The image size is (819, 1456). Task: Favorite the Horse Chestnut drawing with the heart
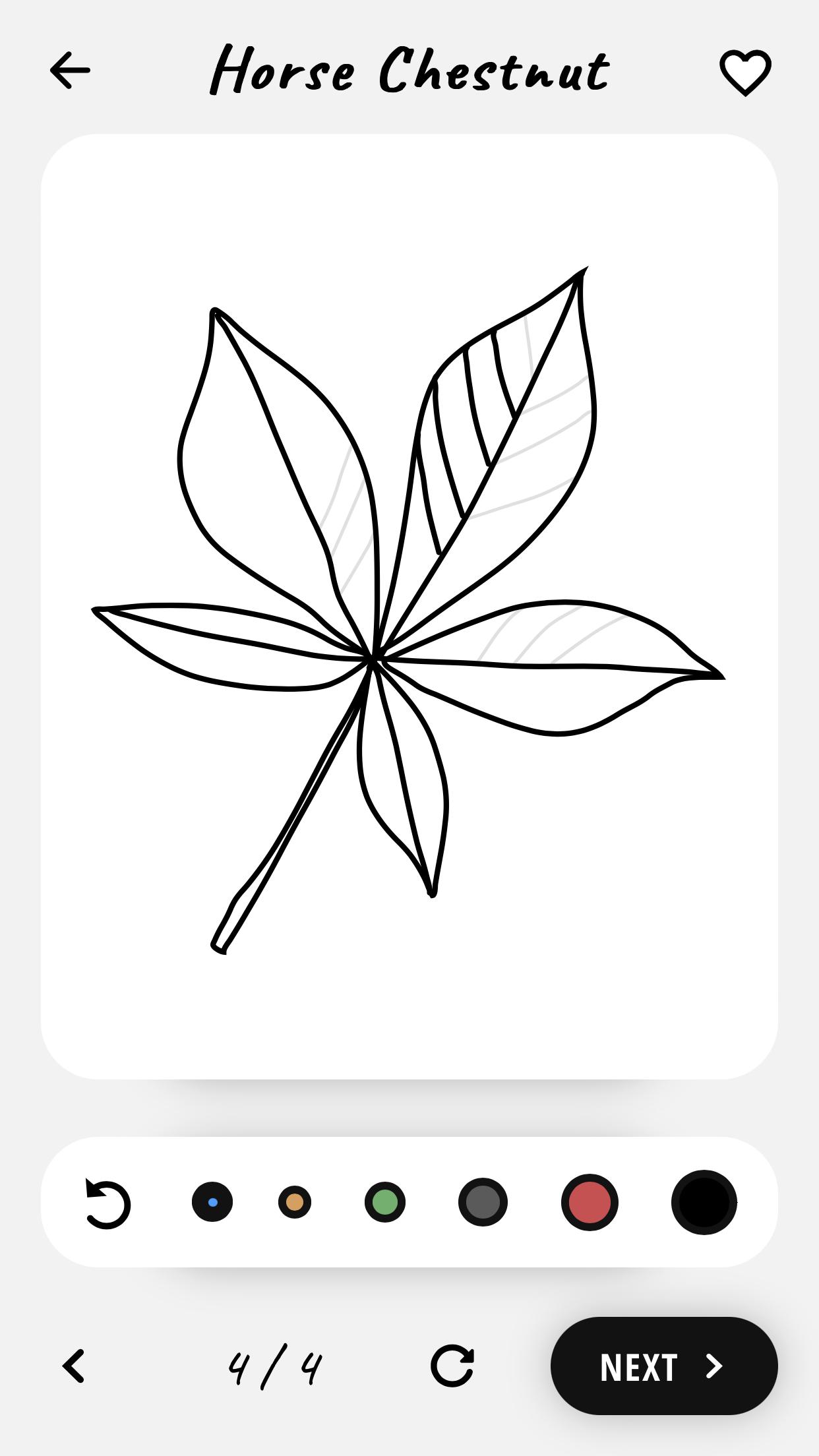(745, 72)
